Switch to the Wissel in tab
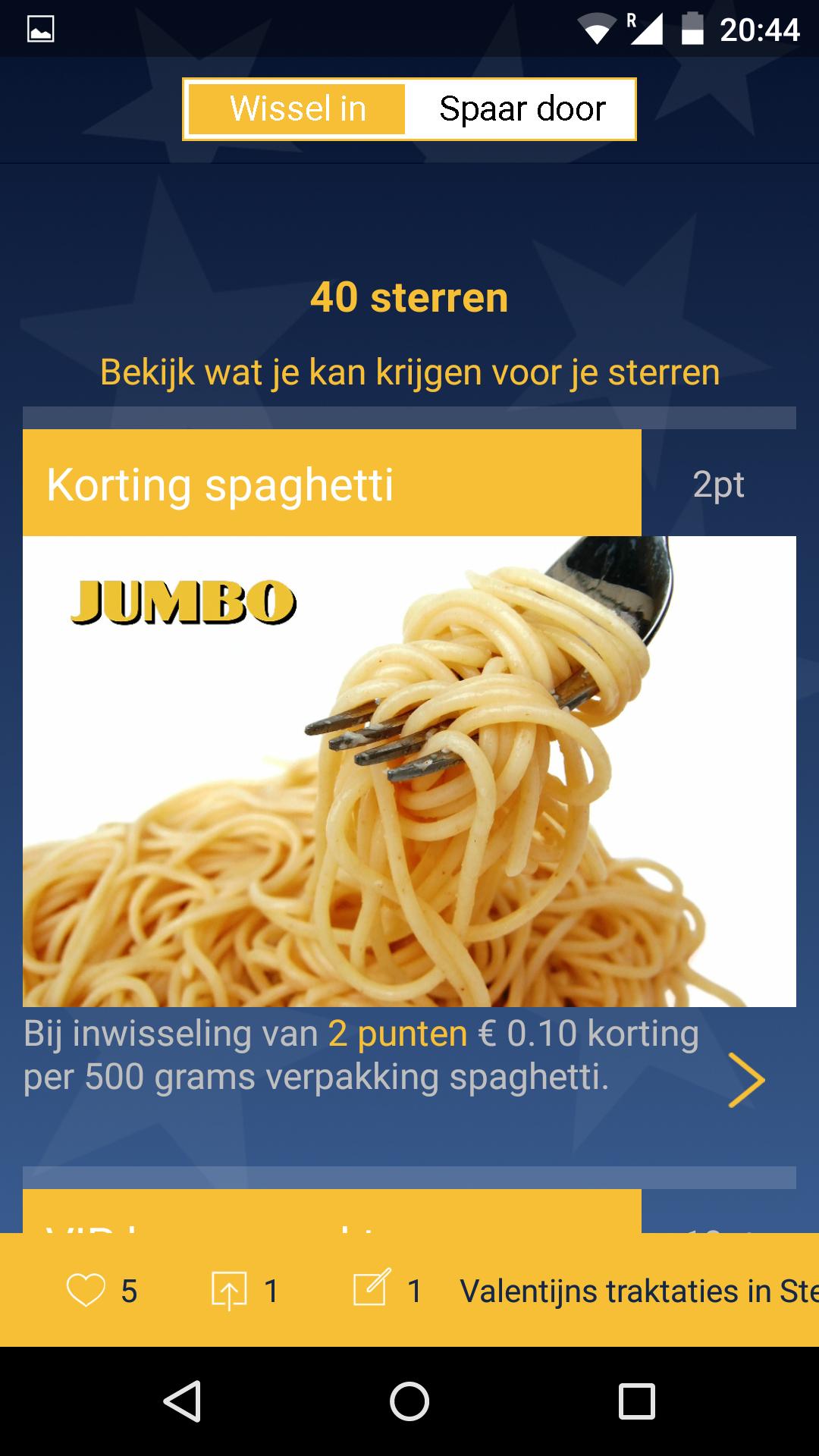 pyautogui.click(x=297, y=109)
